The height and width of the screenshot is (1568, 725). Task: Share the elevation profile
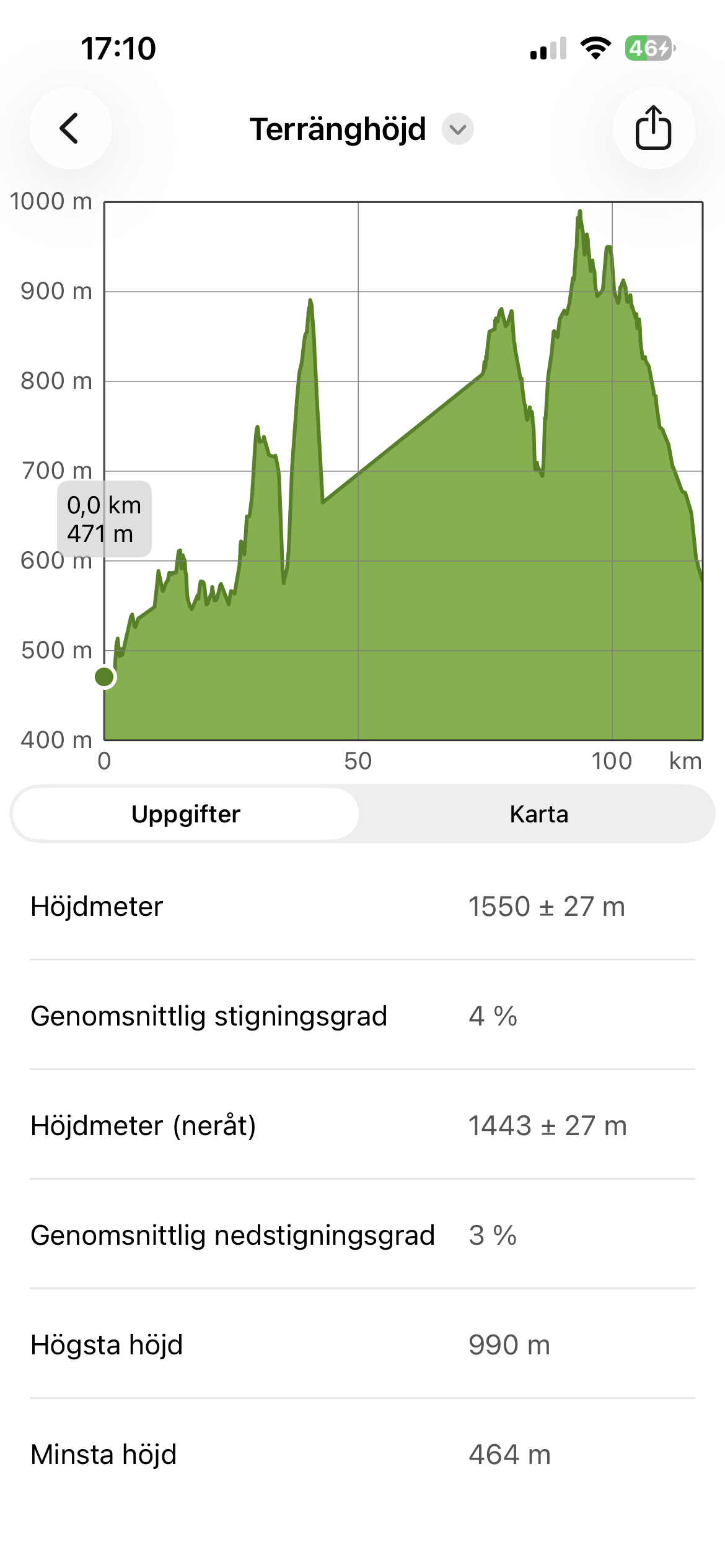[653, 128]
